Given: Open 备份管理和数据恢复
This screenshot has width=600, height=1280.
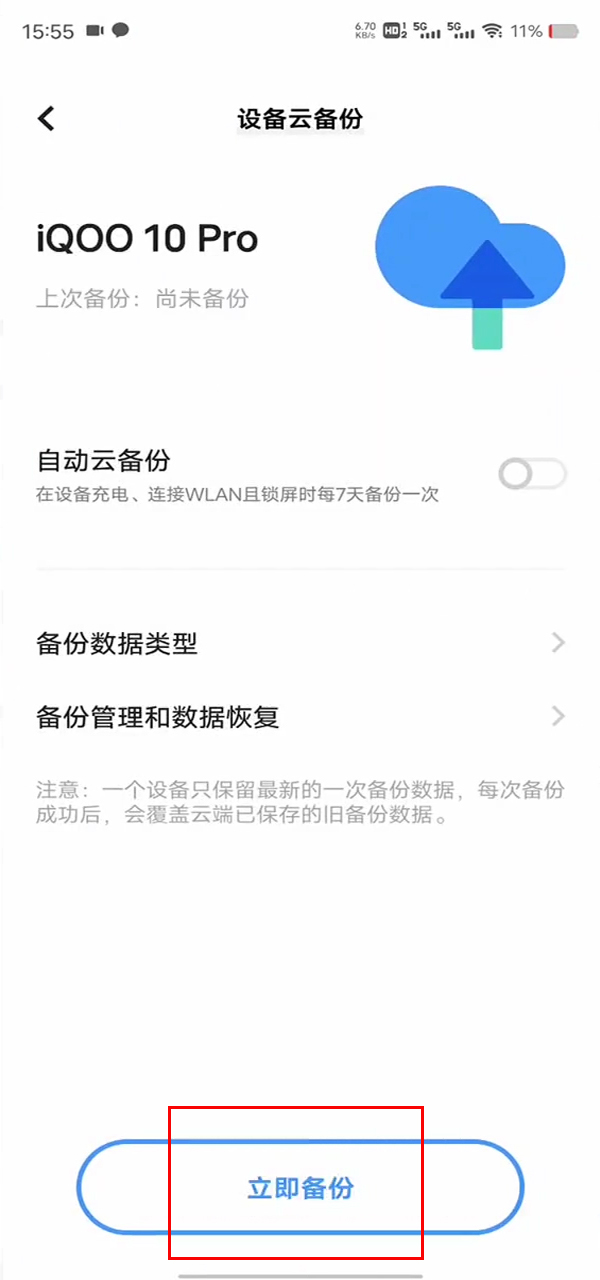Looking at the screenshot, I should 300,717.
